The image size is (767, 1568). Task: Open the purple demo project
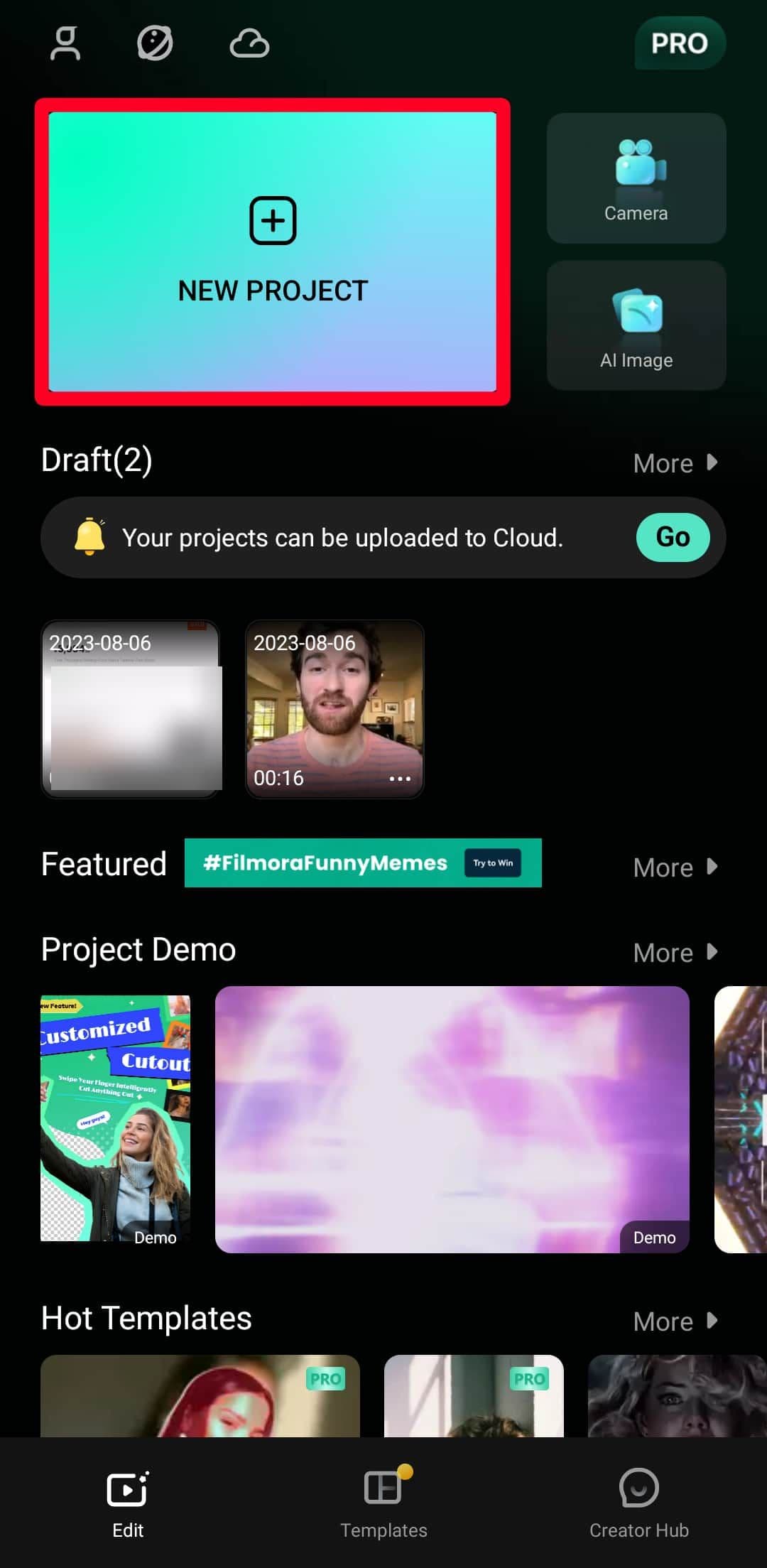tap(452, 1119)
